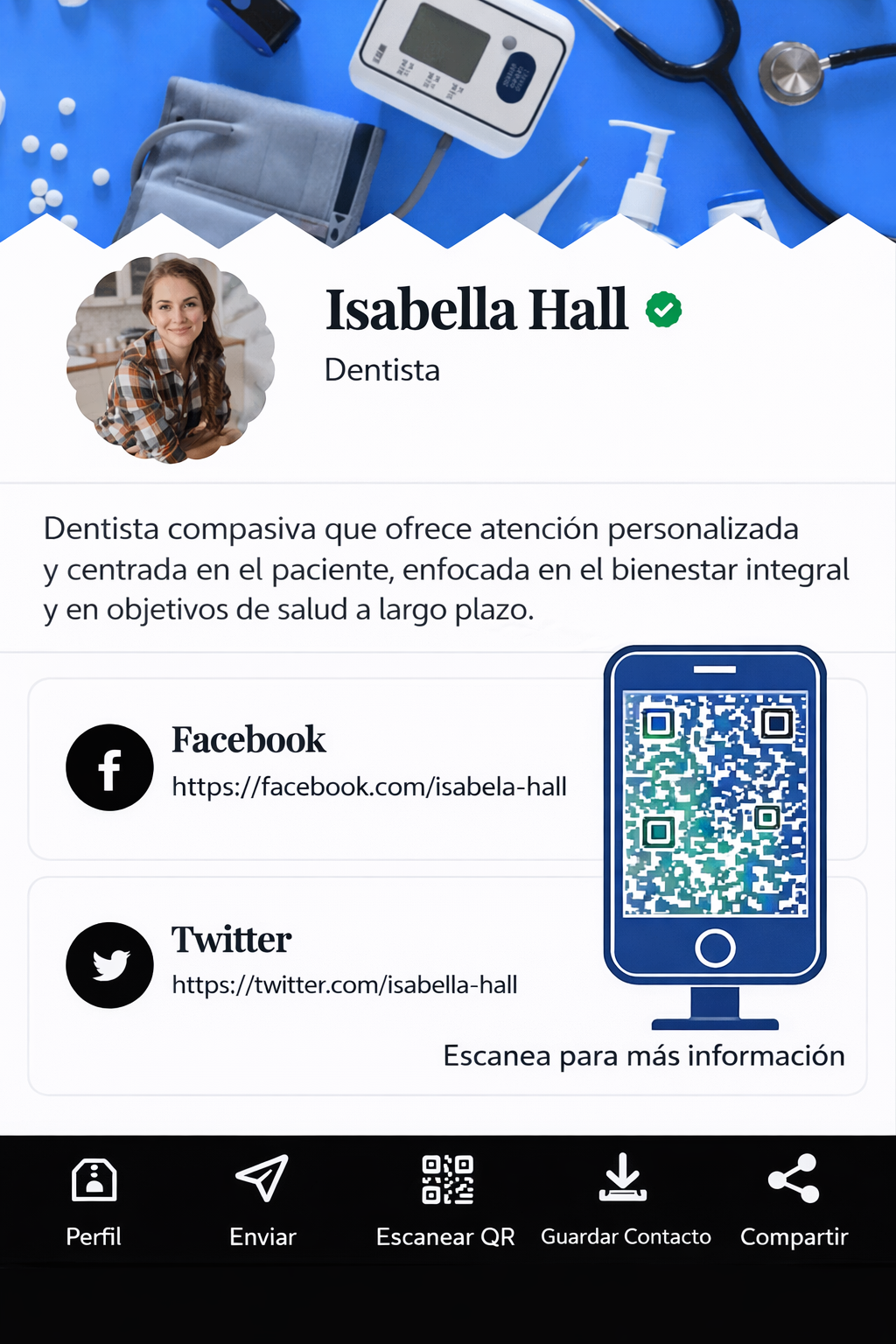Share the card via Compartir
Viewport: 896px width, 1344px height.
794,1200
